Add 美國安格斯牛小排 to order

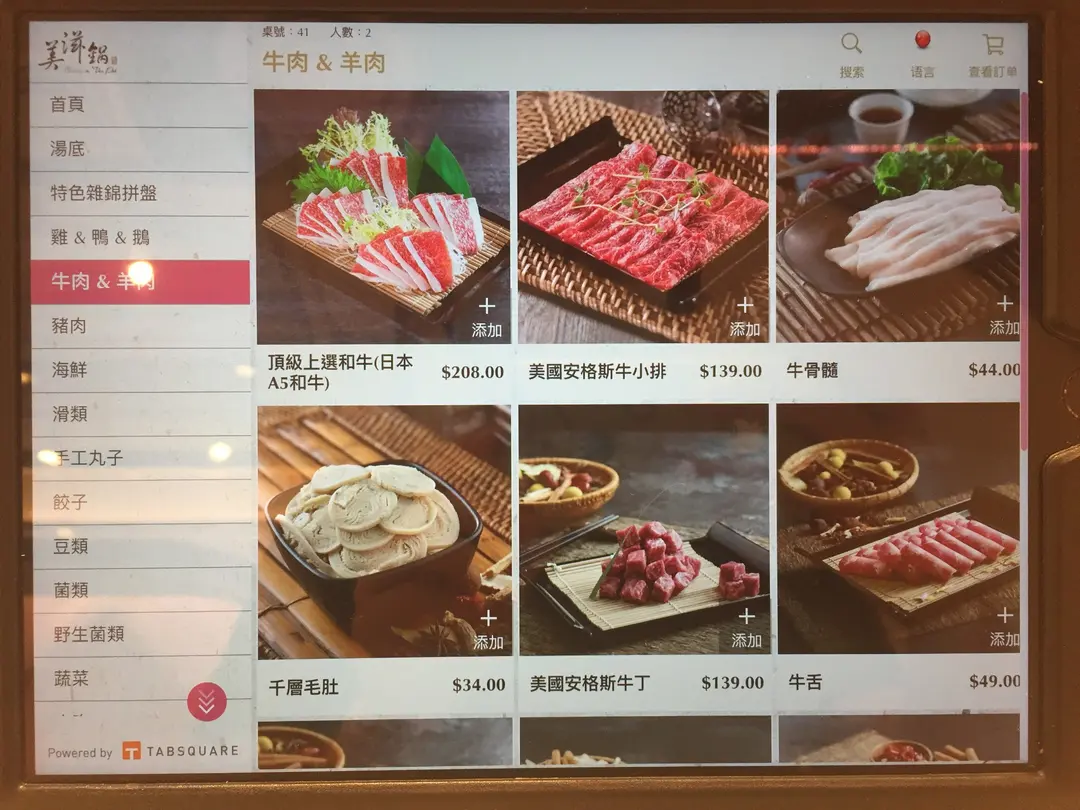pyautogui.click(x=745, y=316)
